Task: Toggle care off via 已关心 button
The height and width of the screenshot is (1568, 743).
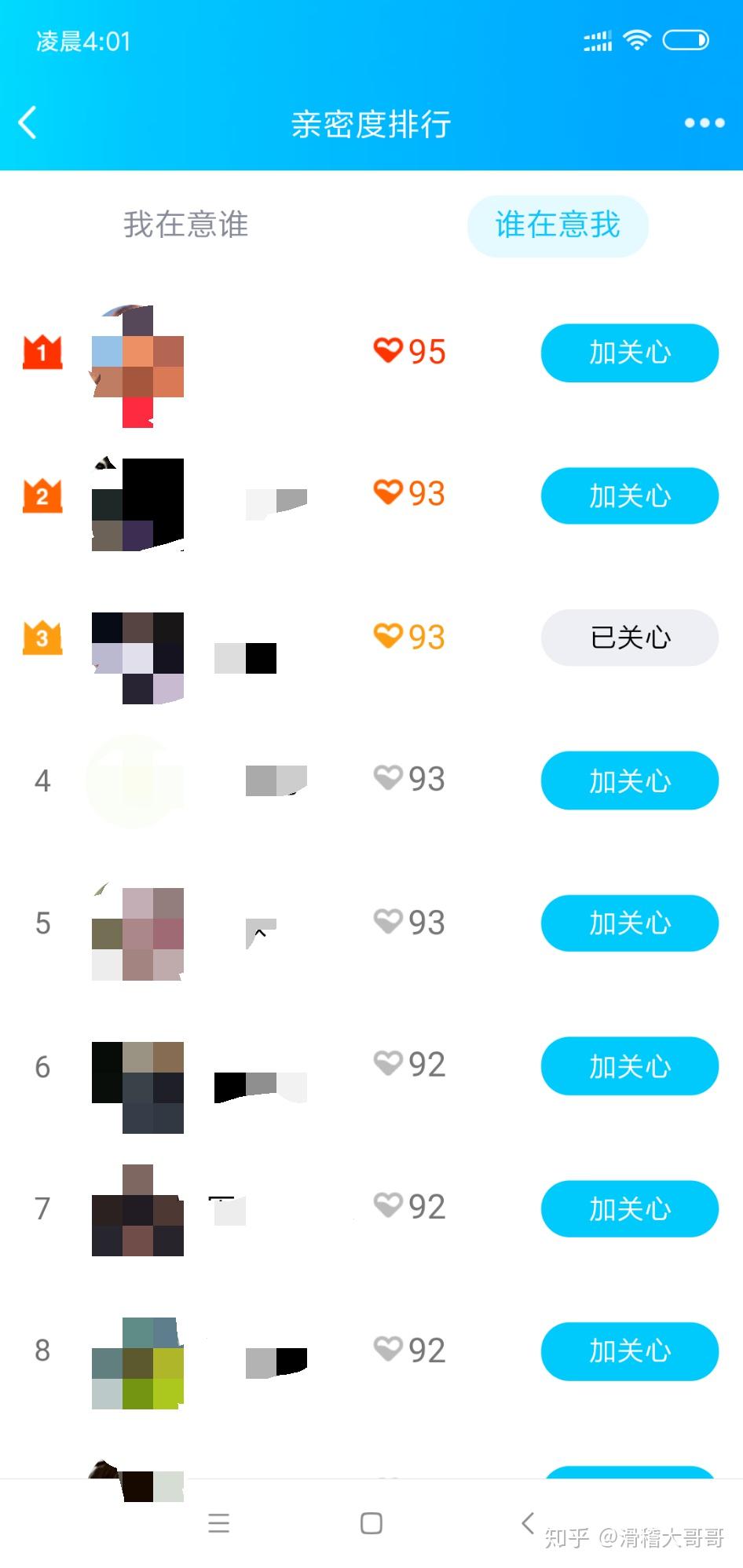Action: 629,638
